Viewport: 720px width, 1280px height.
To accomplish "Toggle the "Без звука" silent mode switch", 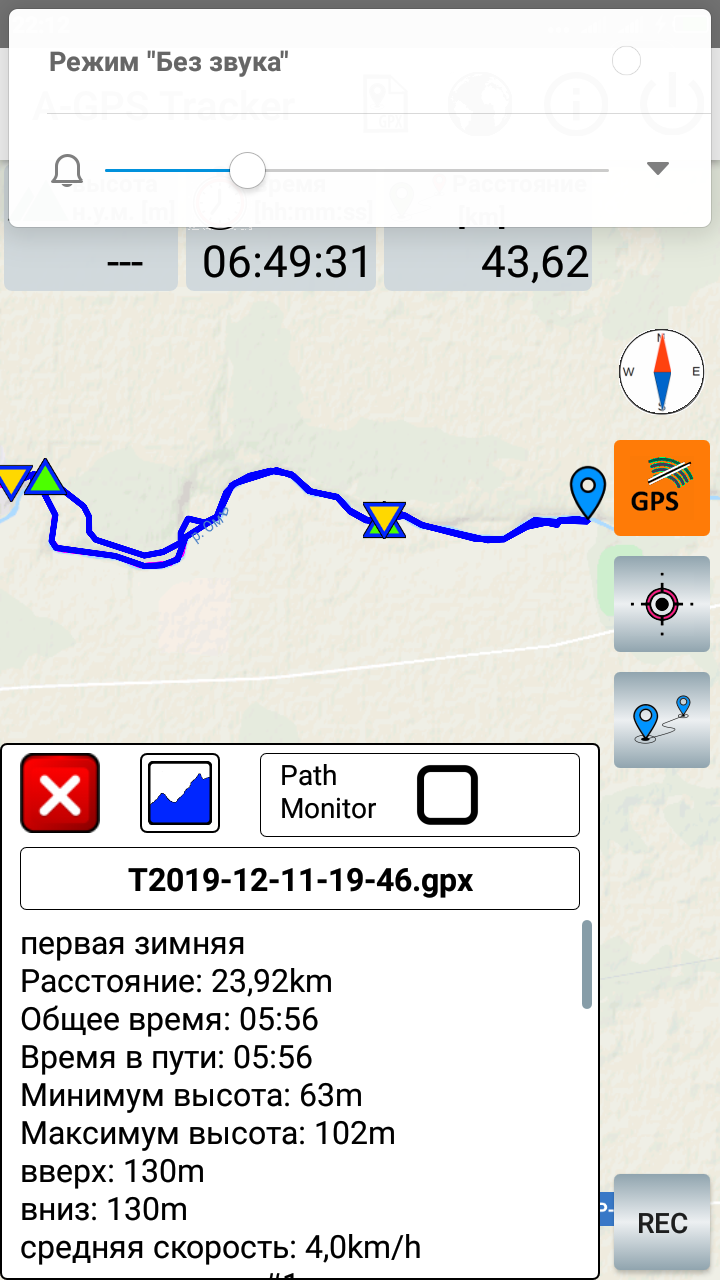I will click(x=626, y=62).
